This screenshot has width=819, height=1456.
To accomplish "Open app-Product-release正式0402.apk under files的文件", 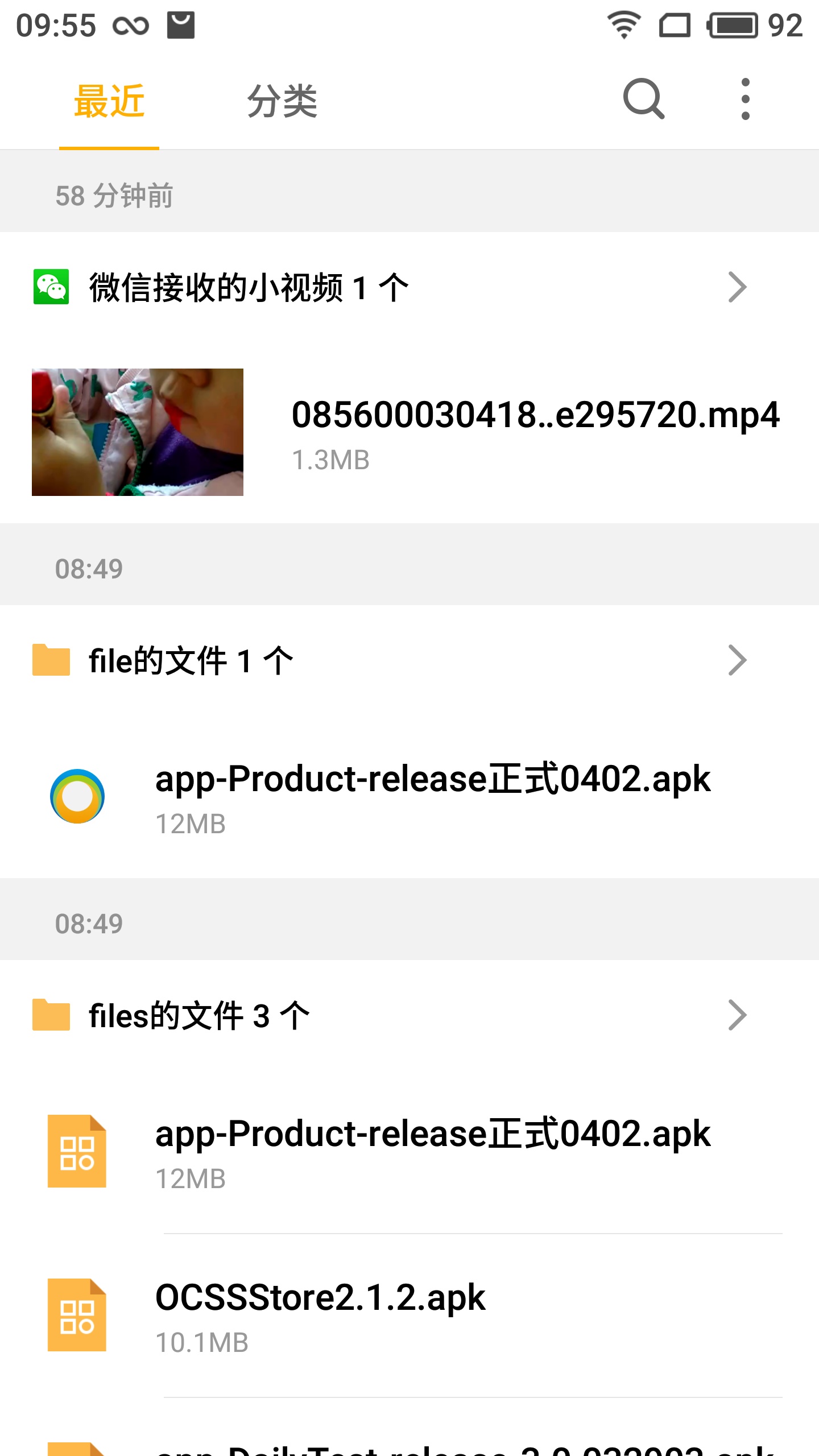I will click(432, 1151).
